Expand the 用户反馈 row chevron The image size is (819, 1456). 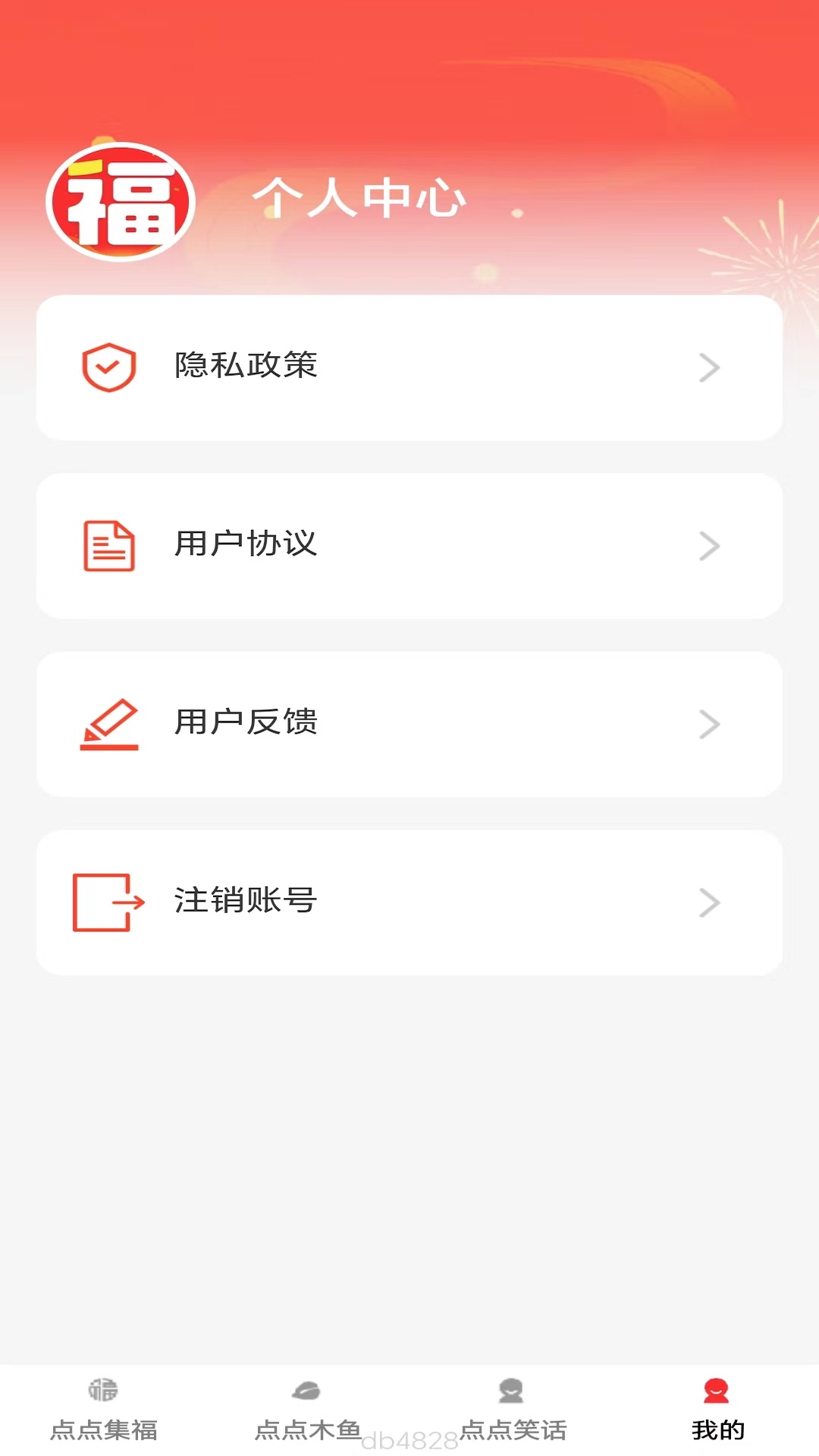point(710,723)
